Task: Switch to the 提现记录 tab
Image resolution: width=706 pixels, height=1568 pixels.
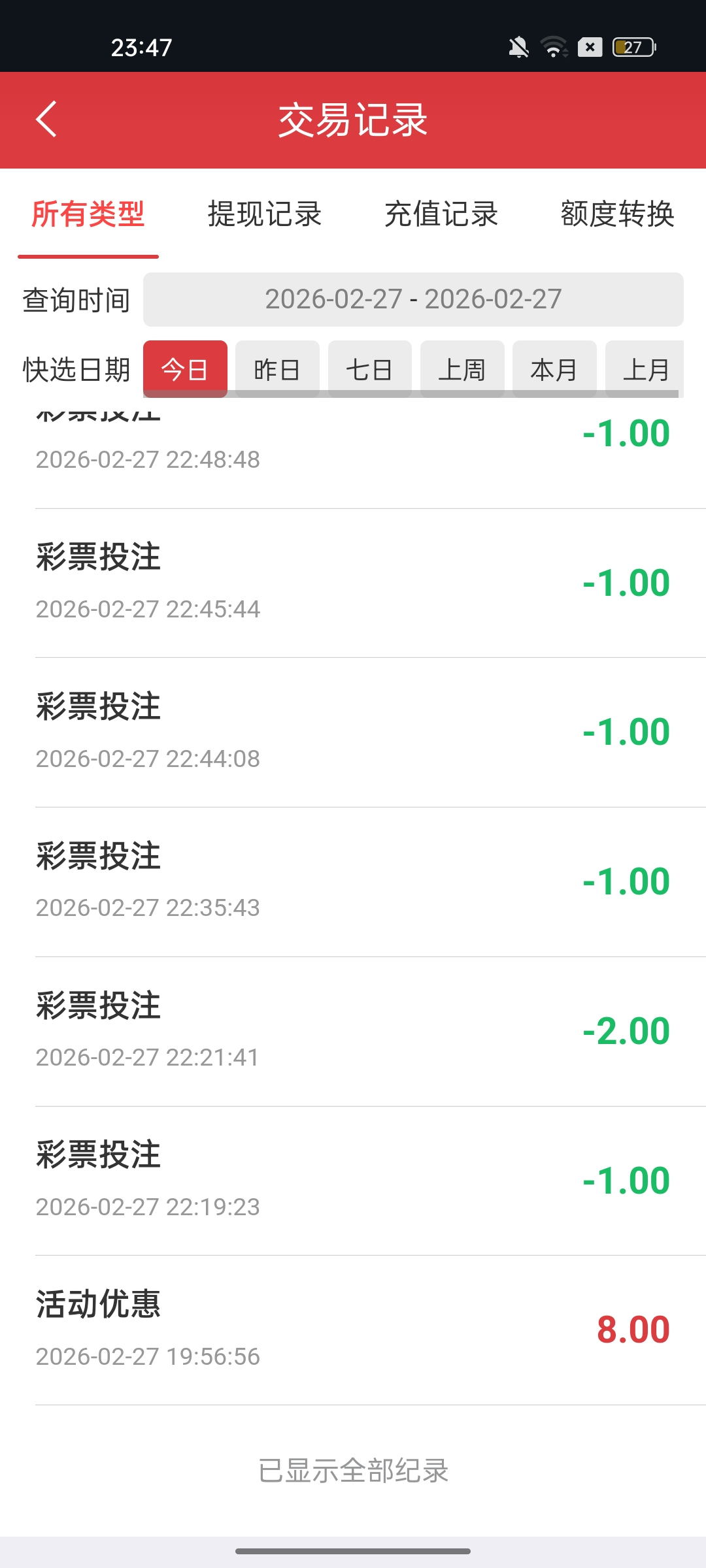Action: (265, 214)
